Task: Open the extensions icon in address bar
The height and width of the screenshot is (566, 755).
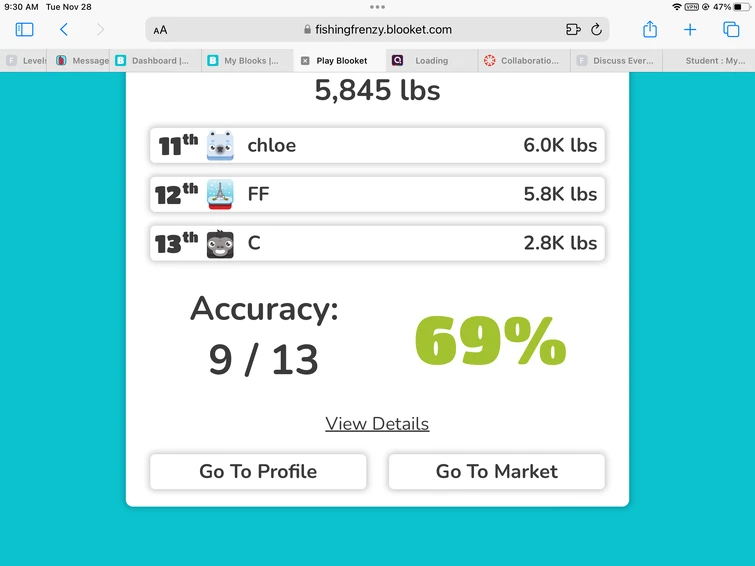Action: [x=573, y=30]
